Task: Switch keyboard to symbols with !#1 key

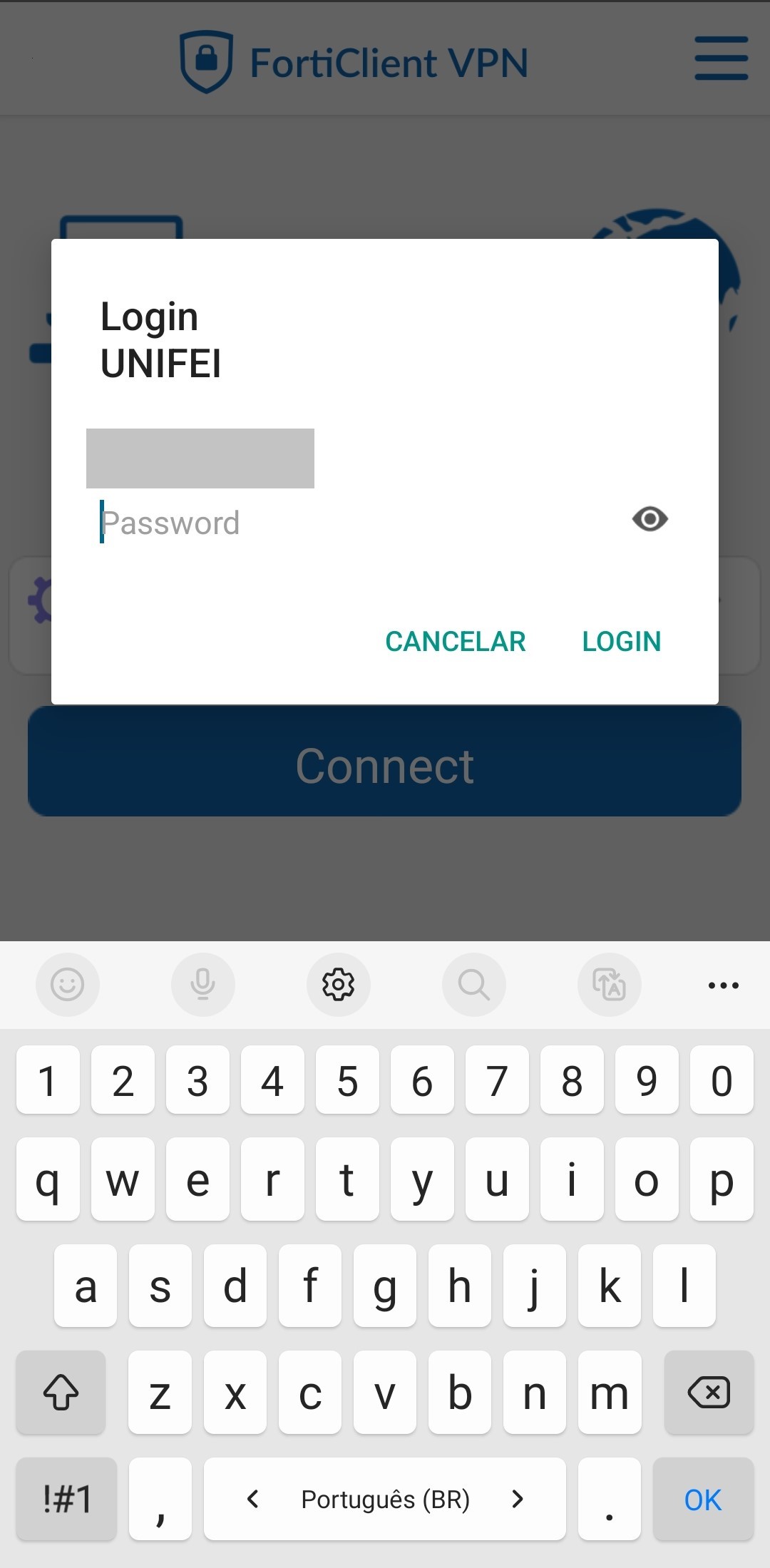Action: 67,1499
